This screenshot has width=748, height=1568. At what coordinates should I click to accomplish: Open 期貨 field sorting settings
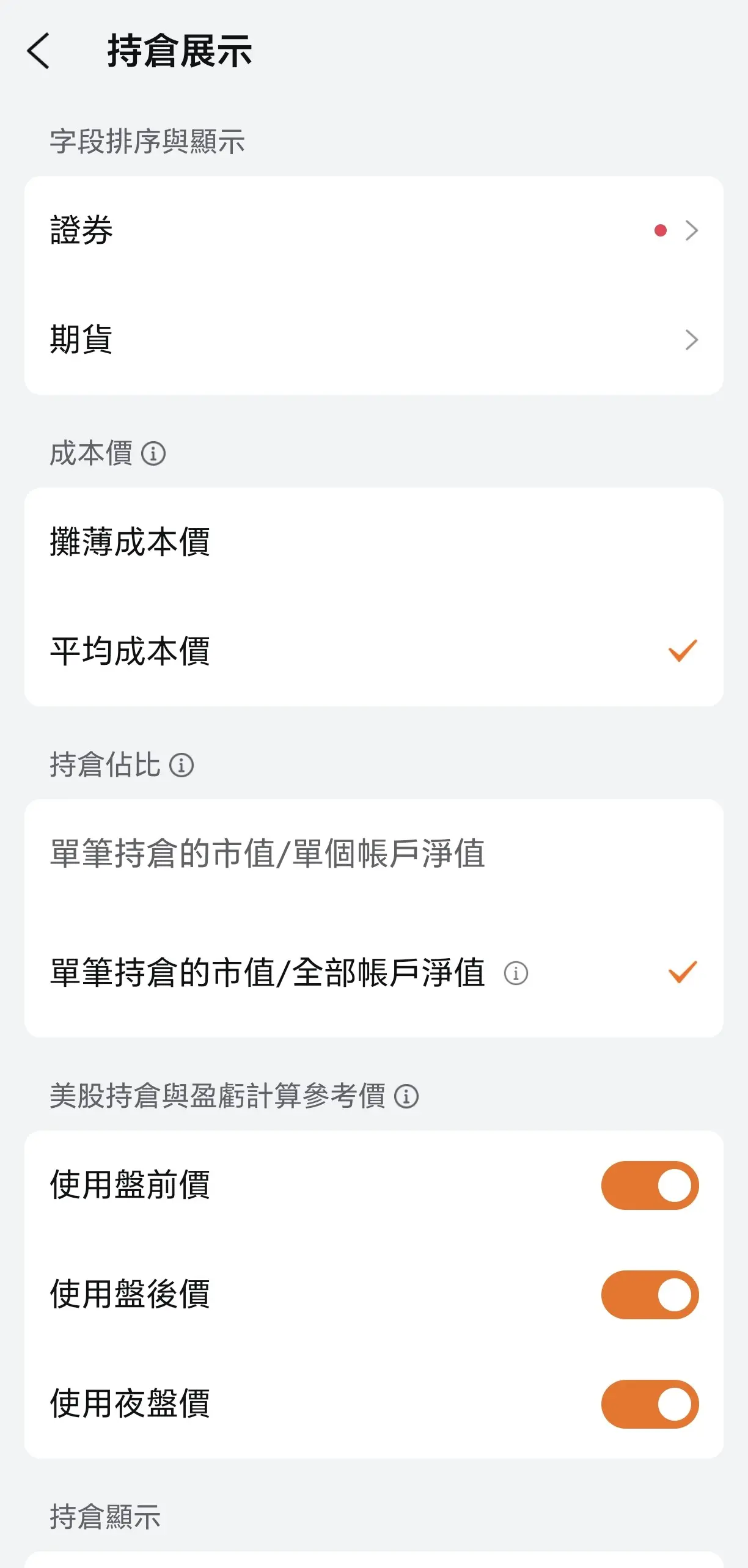(373, 340)
